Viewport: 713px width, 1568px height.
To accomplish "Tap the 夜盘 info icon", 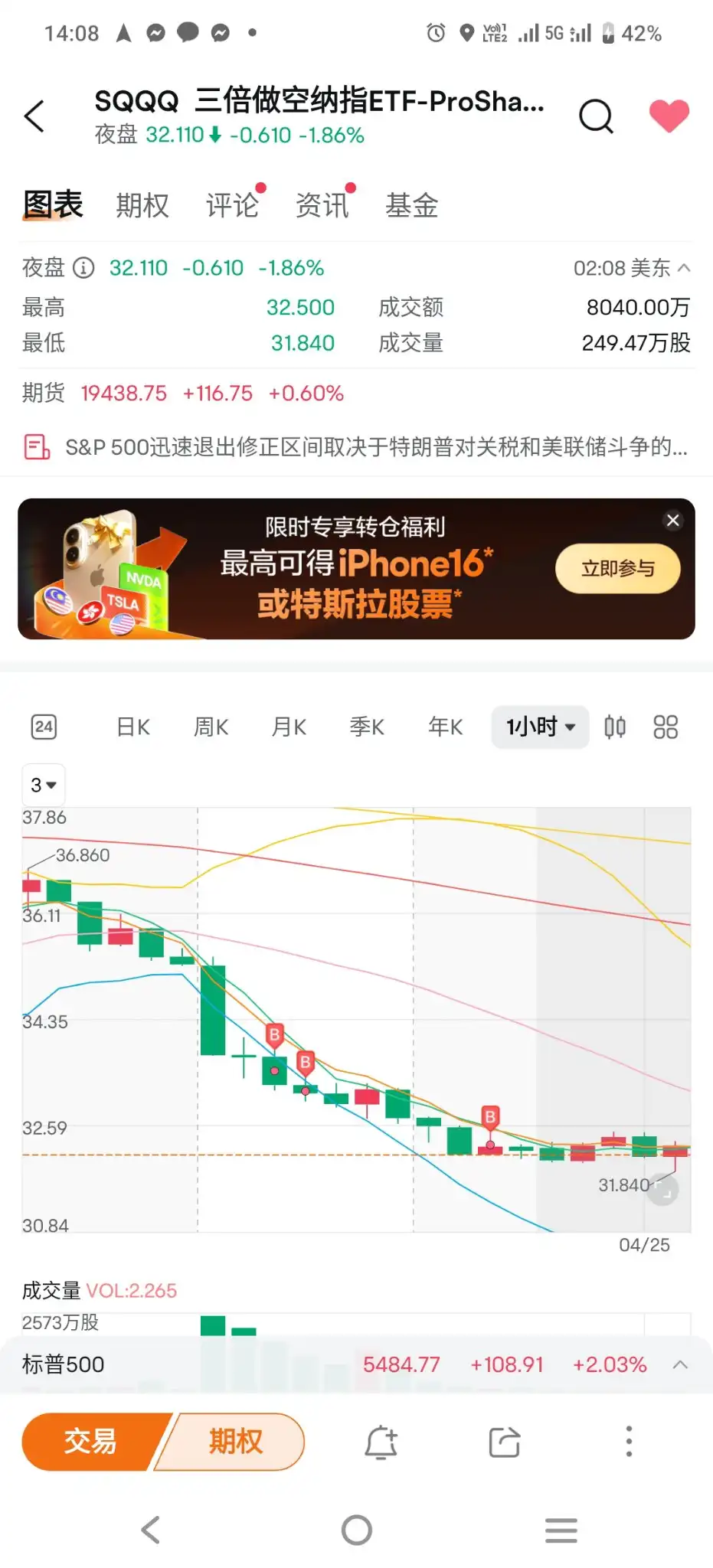I will point(83,268).
